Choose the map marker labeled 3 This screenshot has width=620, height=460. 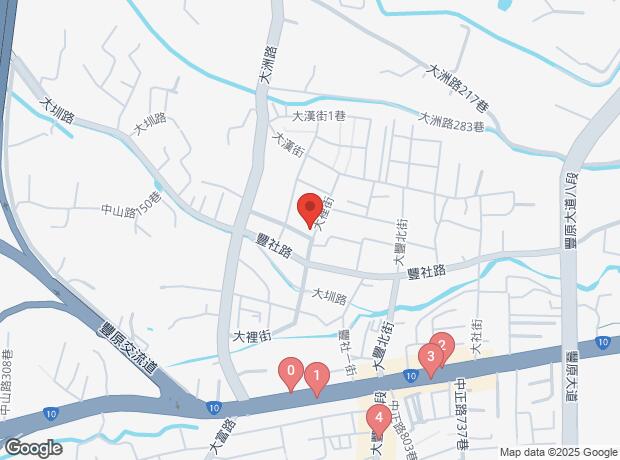[430, 356]
